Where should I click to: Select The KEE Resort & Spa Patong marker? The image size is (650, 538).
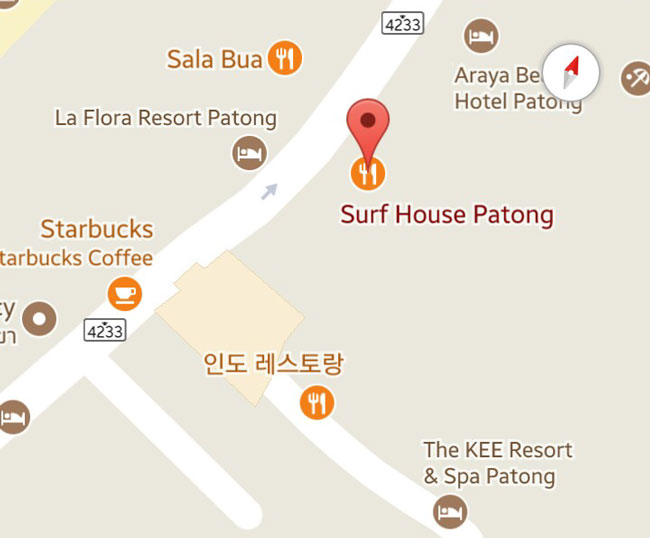coord(449,512)
